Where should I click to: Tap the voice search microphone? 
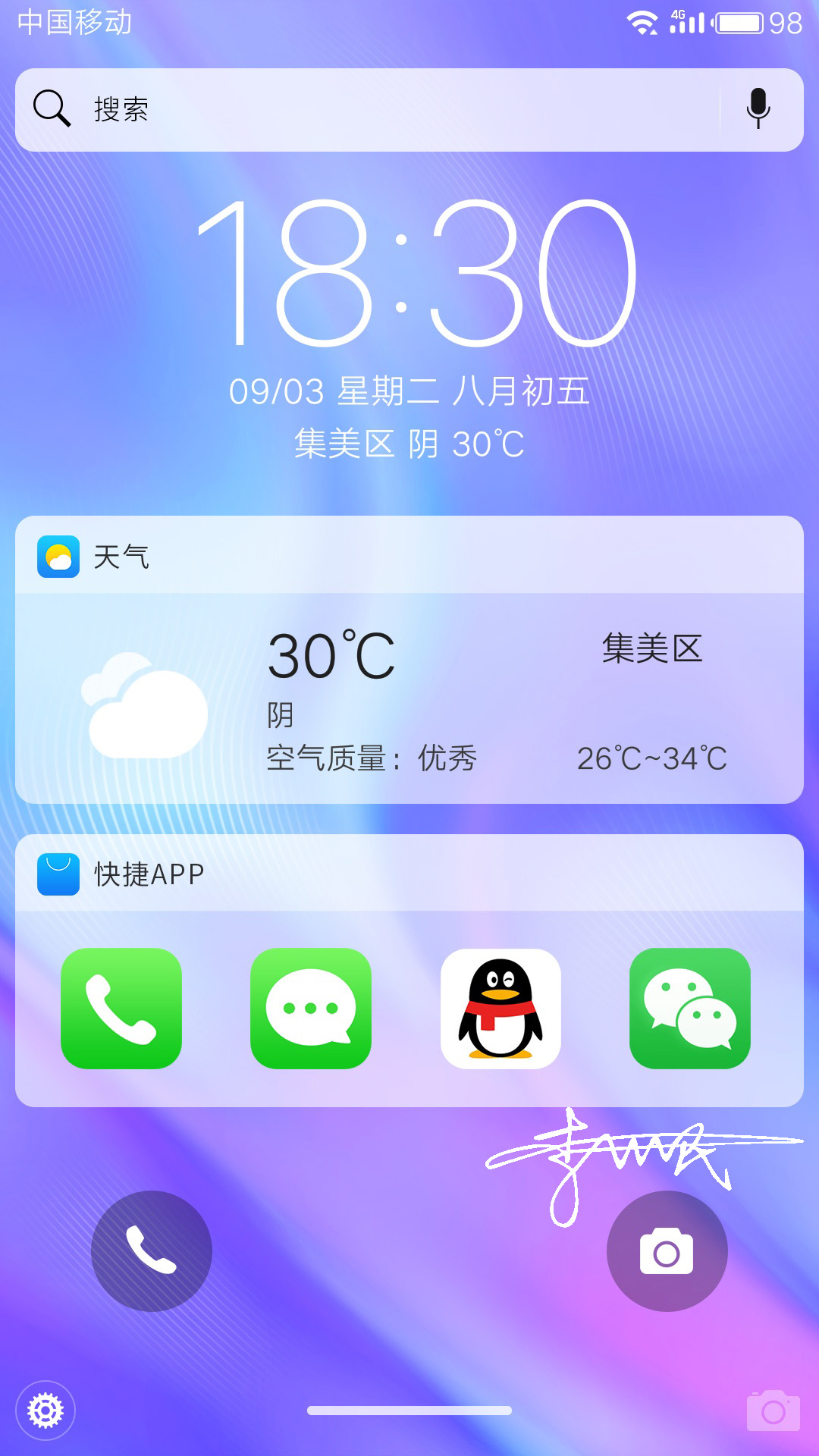coord(758,108)
